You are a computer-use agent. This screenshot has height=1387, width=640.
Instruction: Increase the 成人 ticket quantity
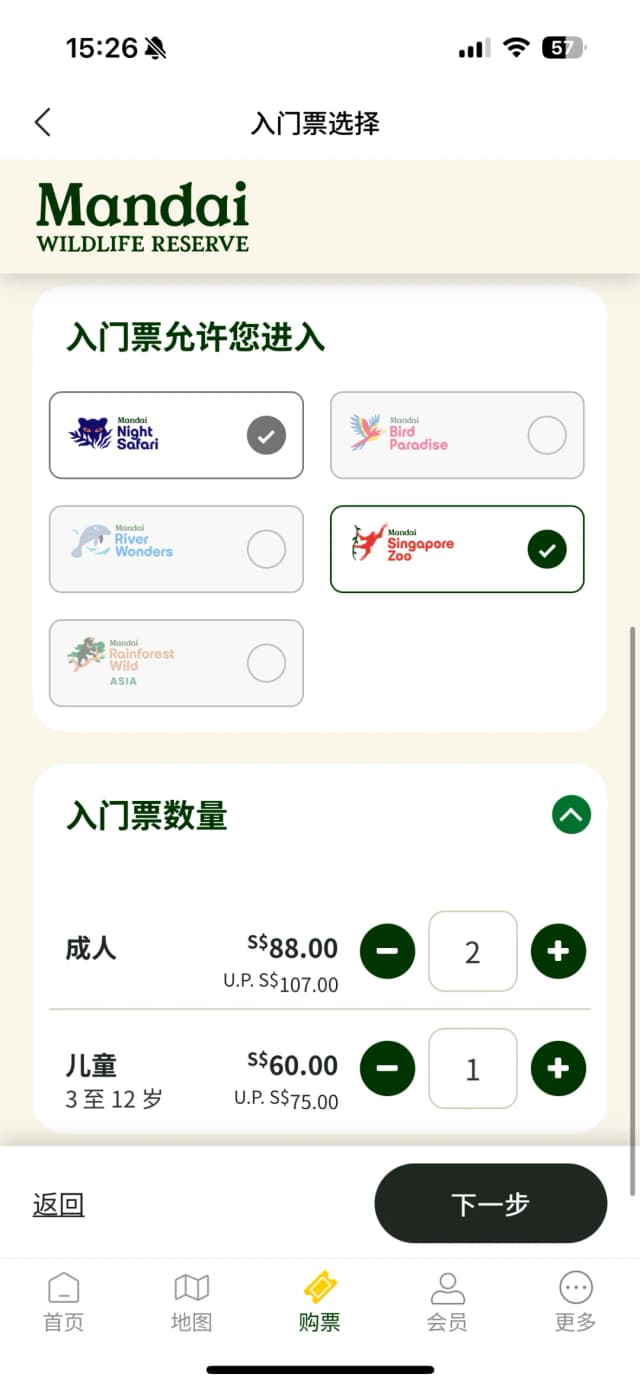[558, 951]
